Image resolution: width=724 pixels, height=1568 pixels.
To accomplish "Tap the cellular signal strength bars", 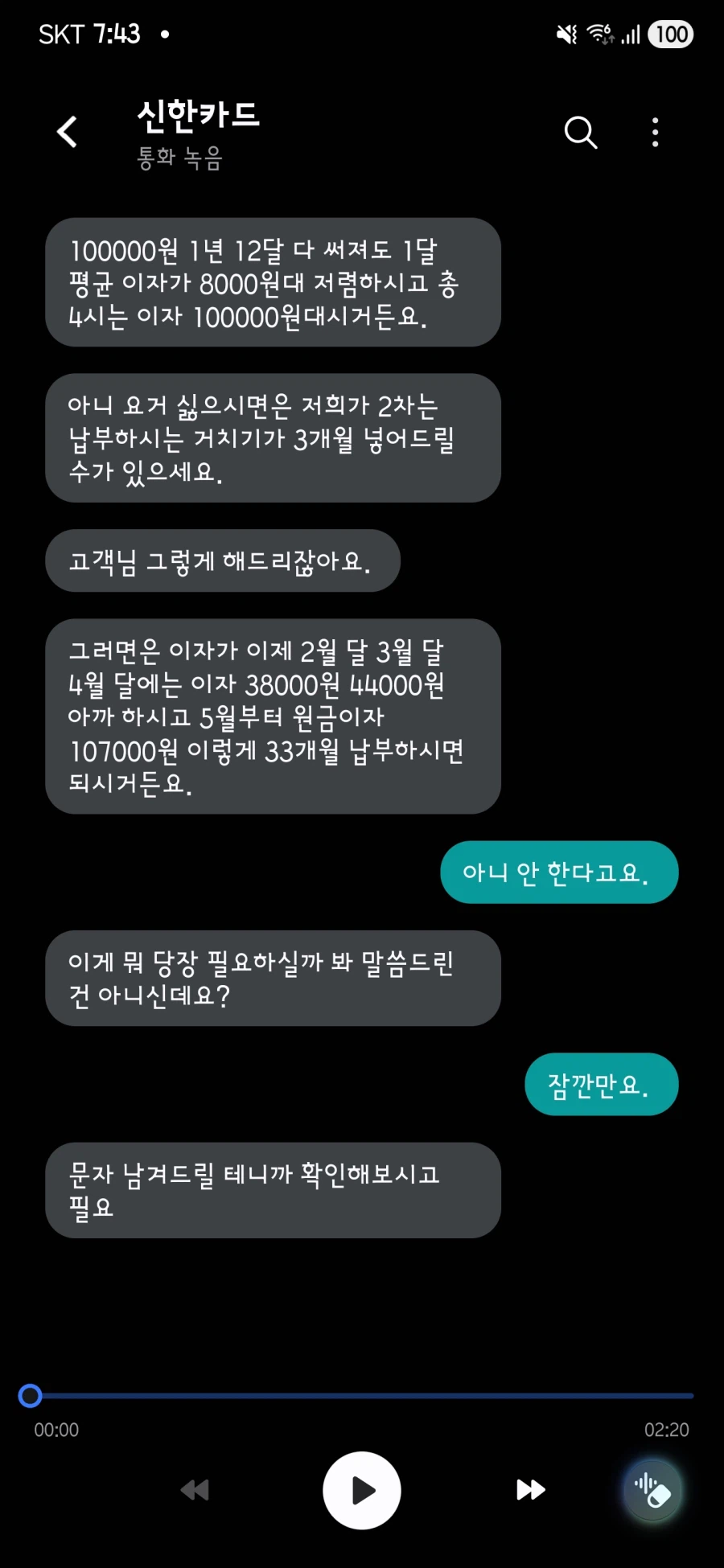I will coord(631,34).
